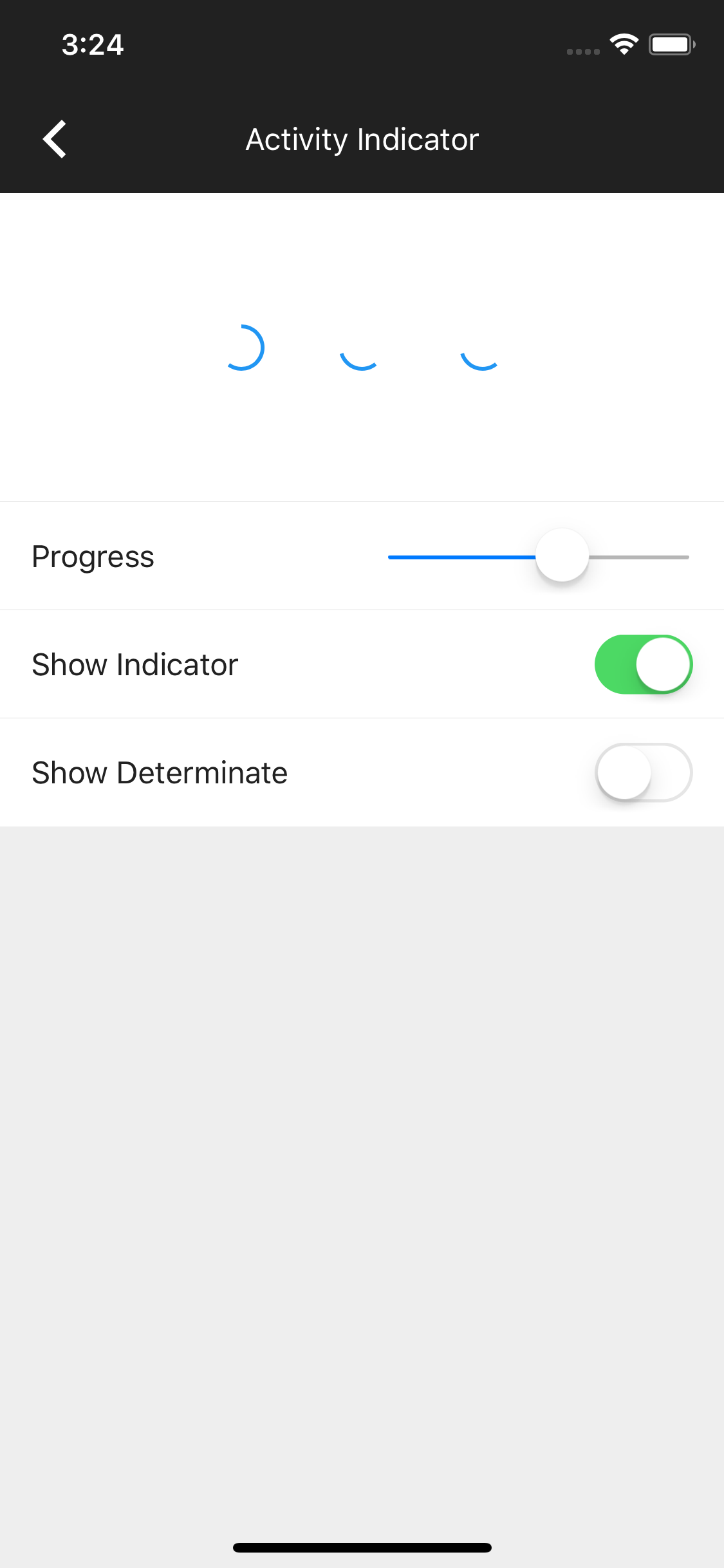Turn off the Show Indicator switch
The image size is (724, 1568).
pos(643,664)
